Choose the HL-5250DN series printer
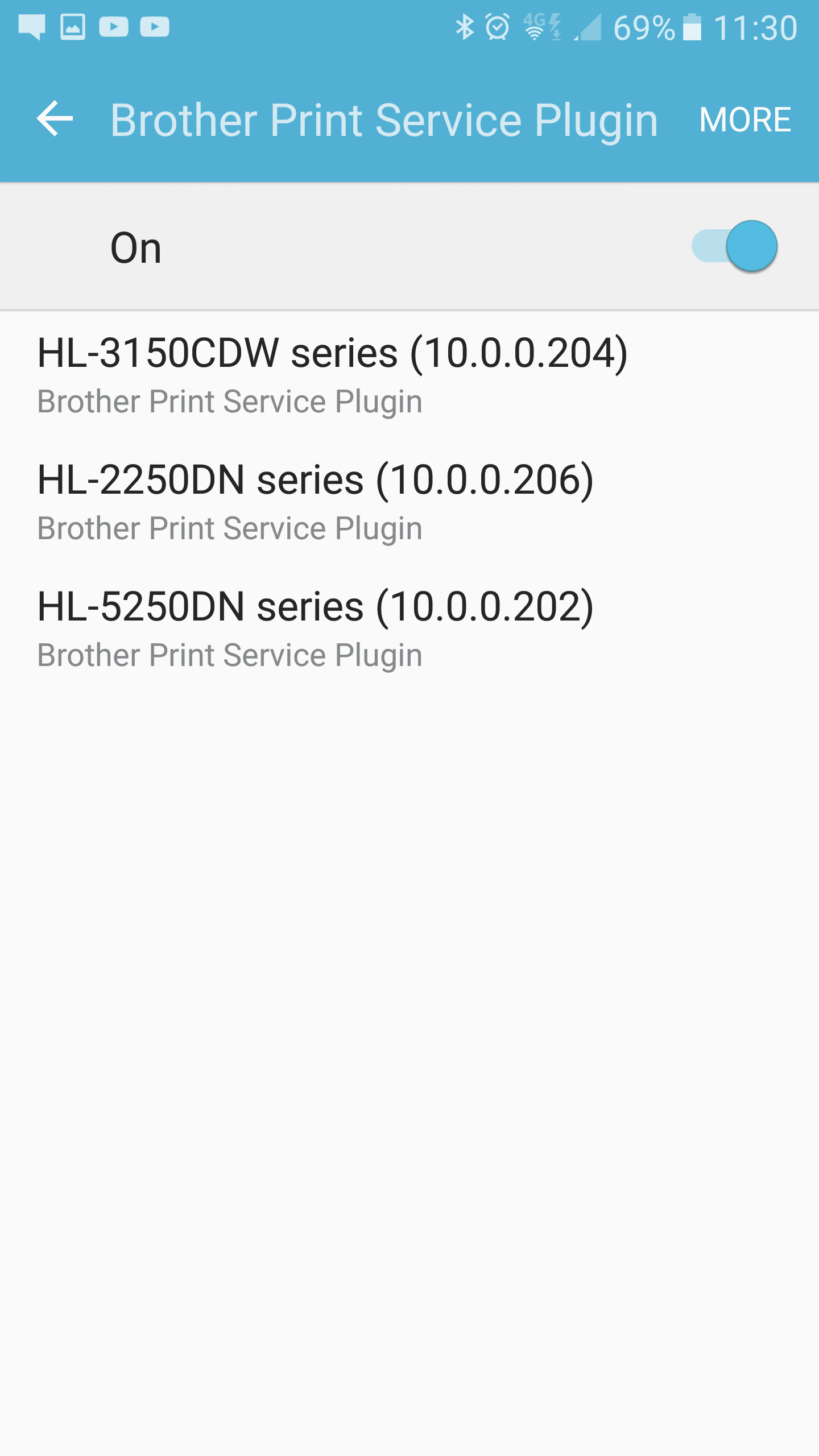The image size is (819, 1456). tap(409, 628)
